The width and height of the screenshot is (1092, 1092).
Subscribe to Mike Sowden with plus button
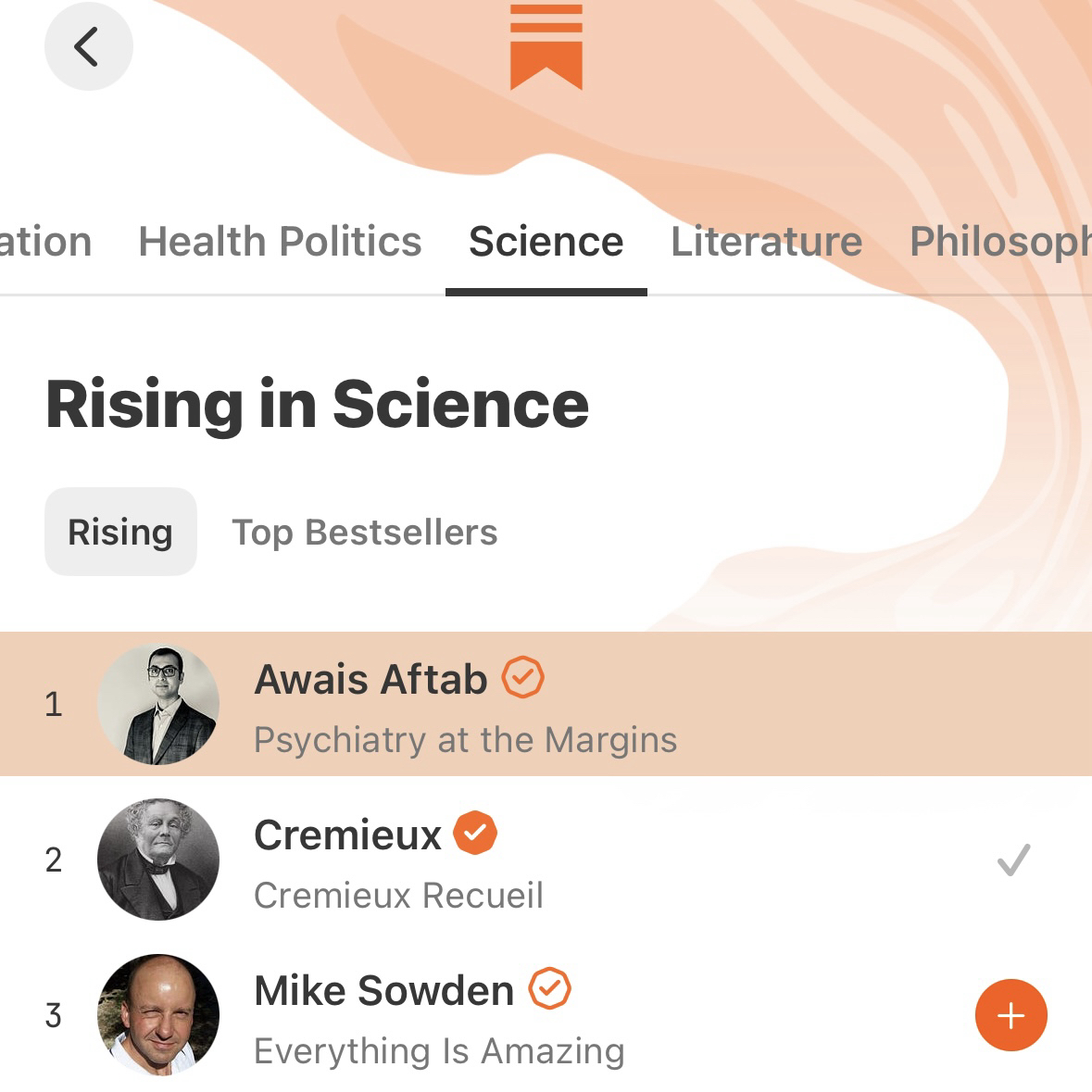click(x=1010, y=1016)
